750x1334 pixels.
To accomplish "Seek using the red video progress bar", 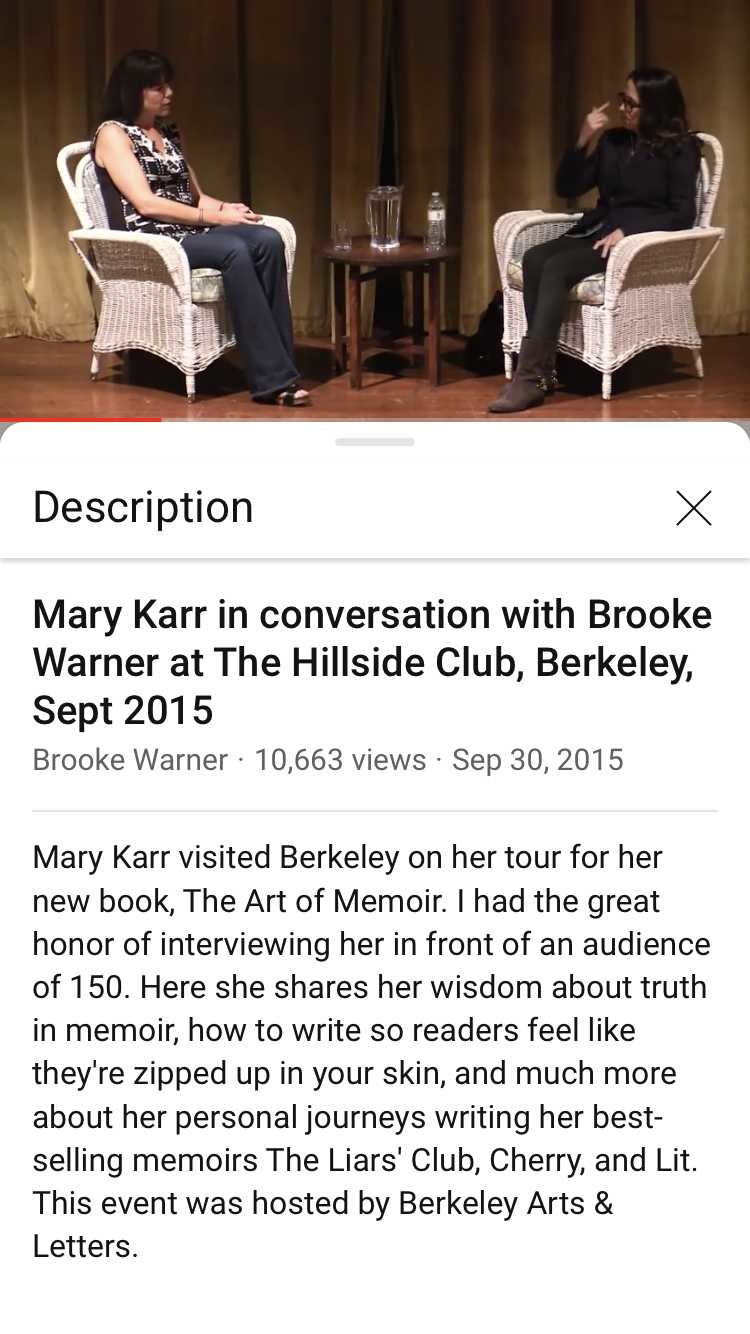I will pos(375,420).
